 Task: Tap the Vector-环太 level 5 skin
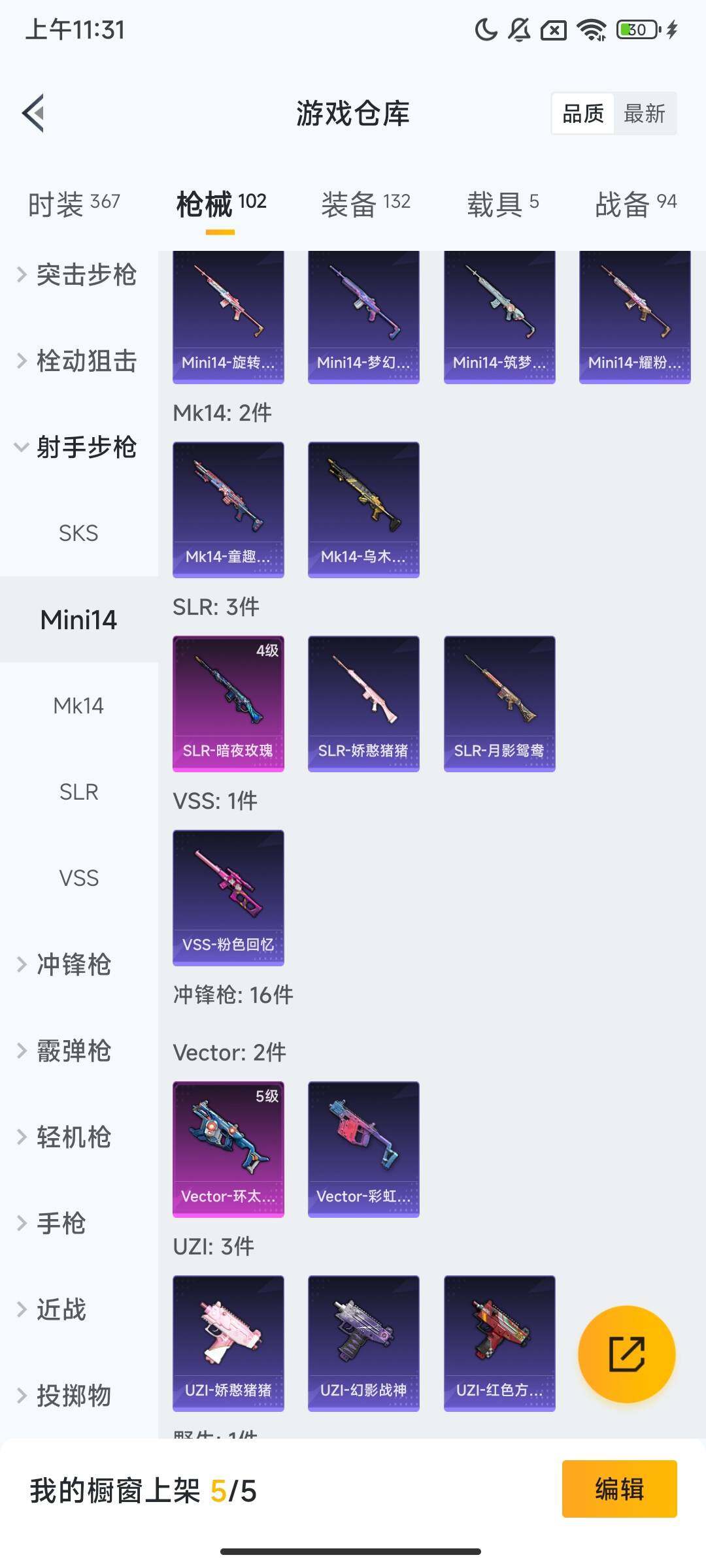228,1147
